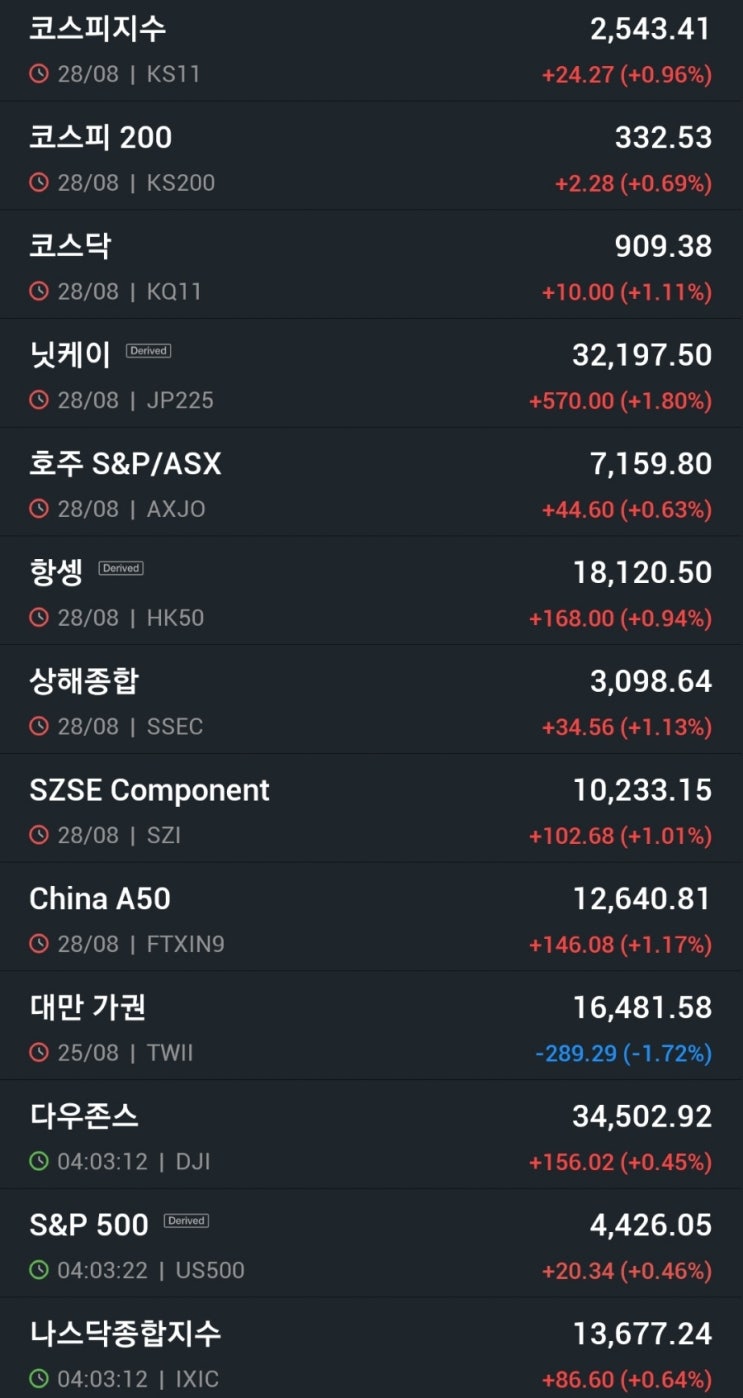
Task: View the 닛케이 JP225 index
Action: point(371,373)
